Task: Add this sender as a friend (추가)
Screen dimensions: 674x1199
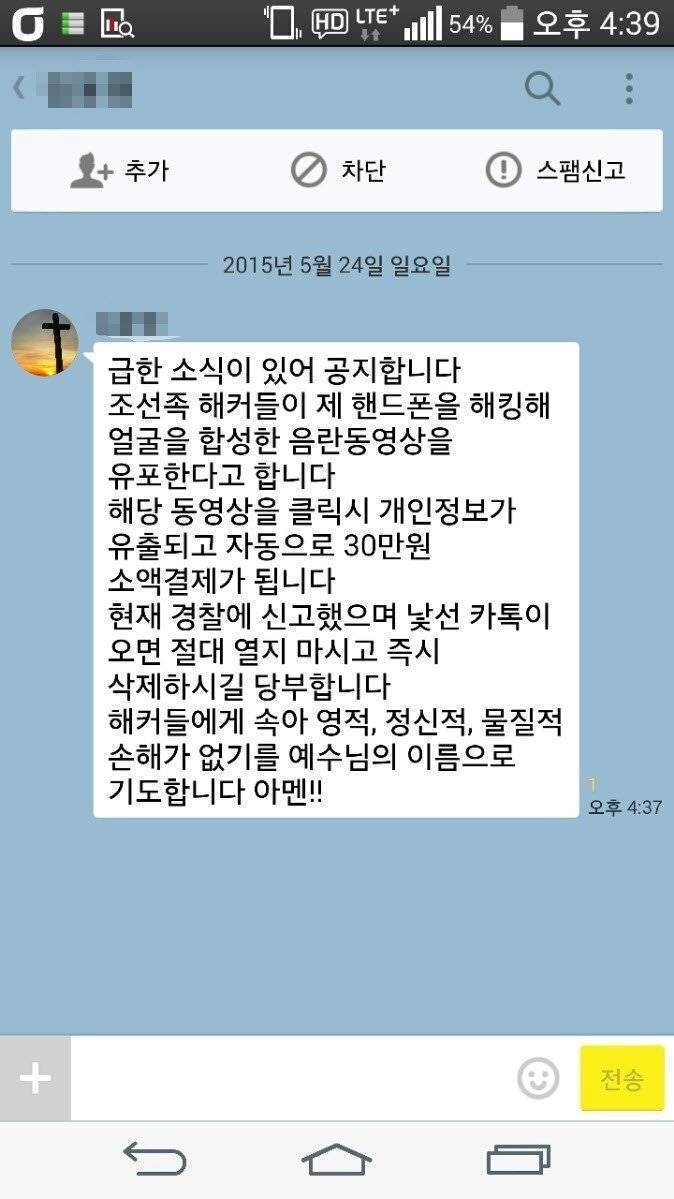Action: pos(119,170)
